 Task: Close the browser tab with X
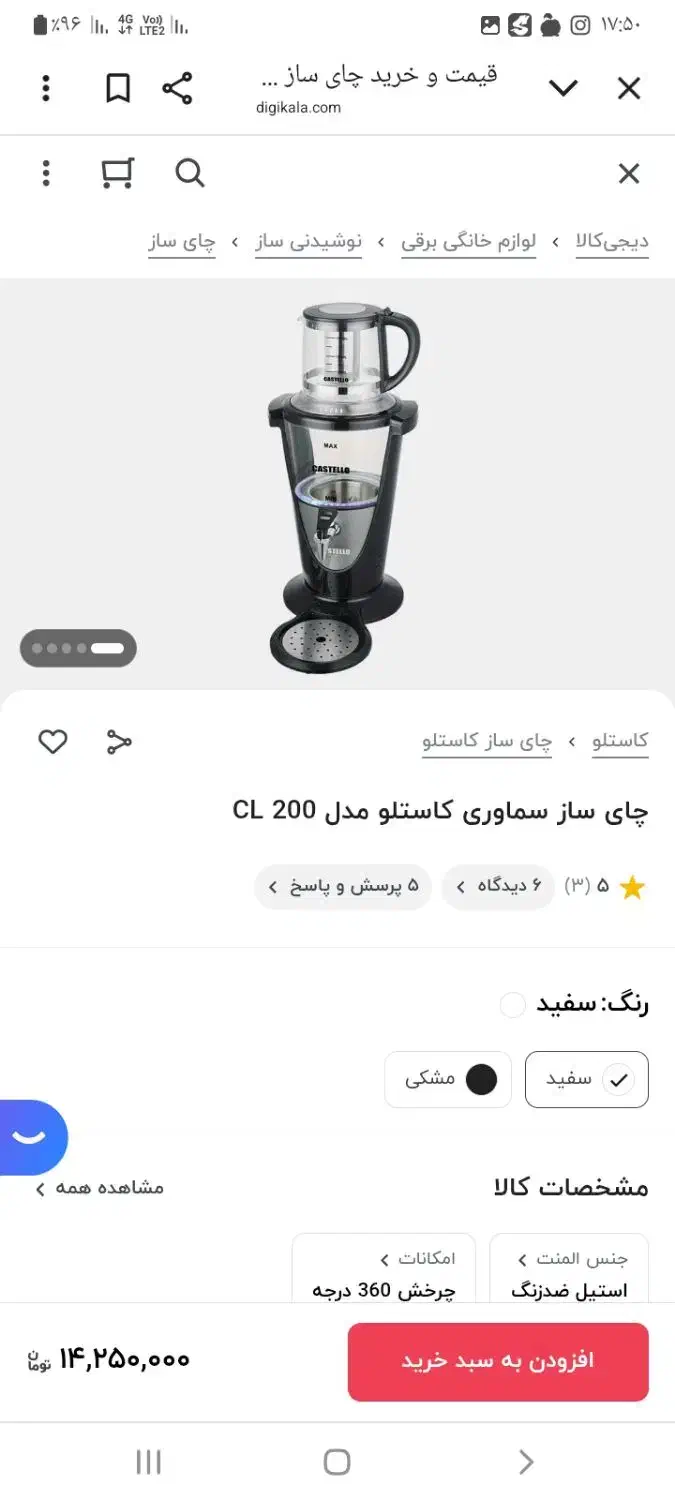[x=629, y=89]
